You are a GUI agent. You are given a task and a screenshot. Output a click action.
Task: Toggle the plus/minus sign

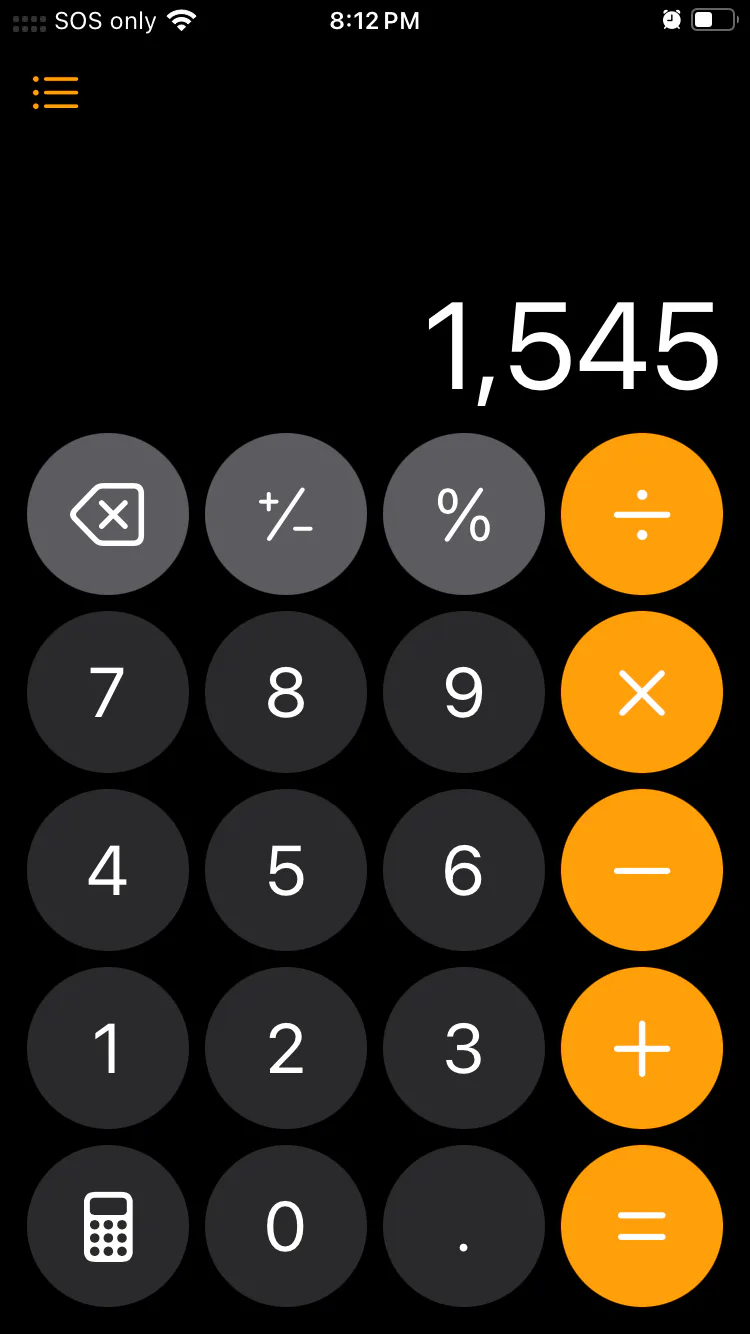(x=286, y=514)
